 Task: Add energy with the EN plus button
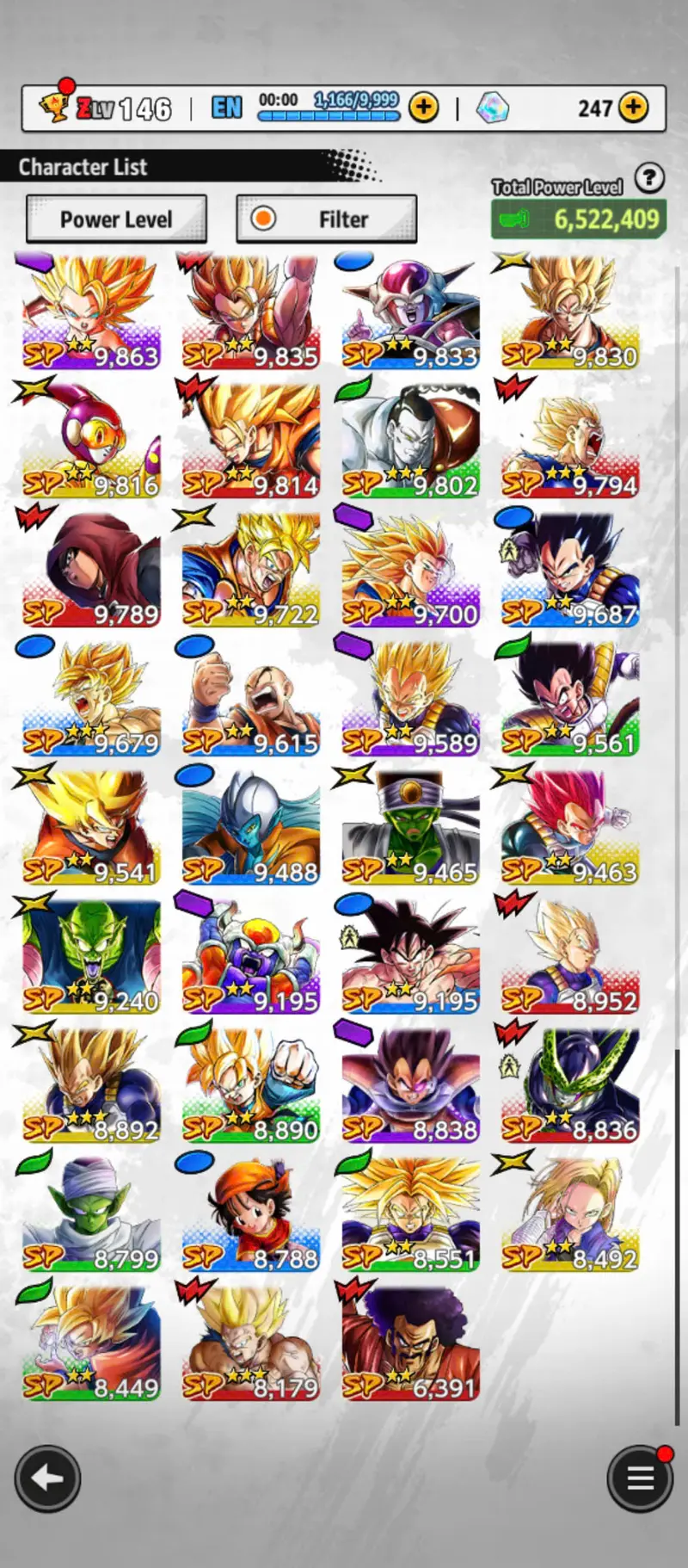coord(423,108)
